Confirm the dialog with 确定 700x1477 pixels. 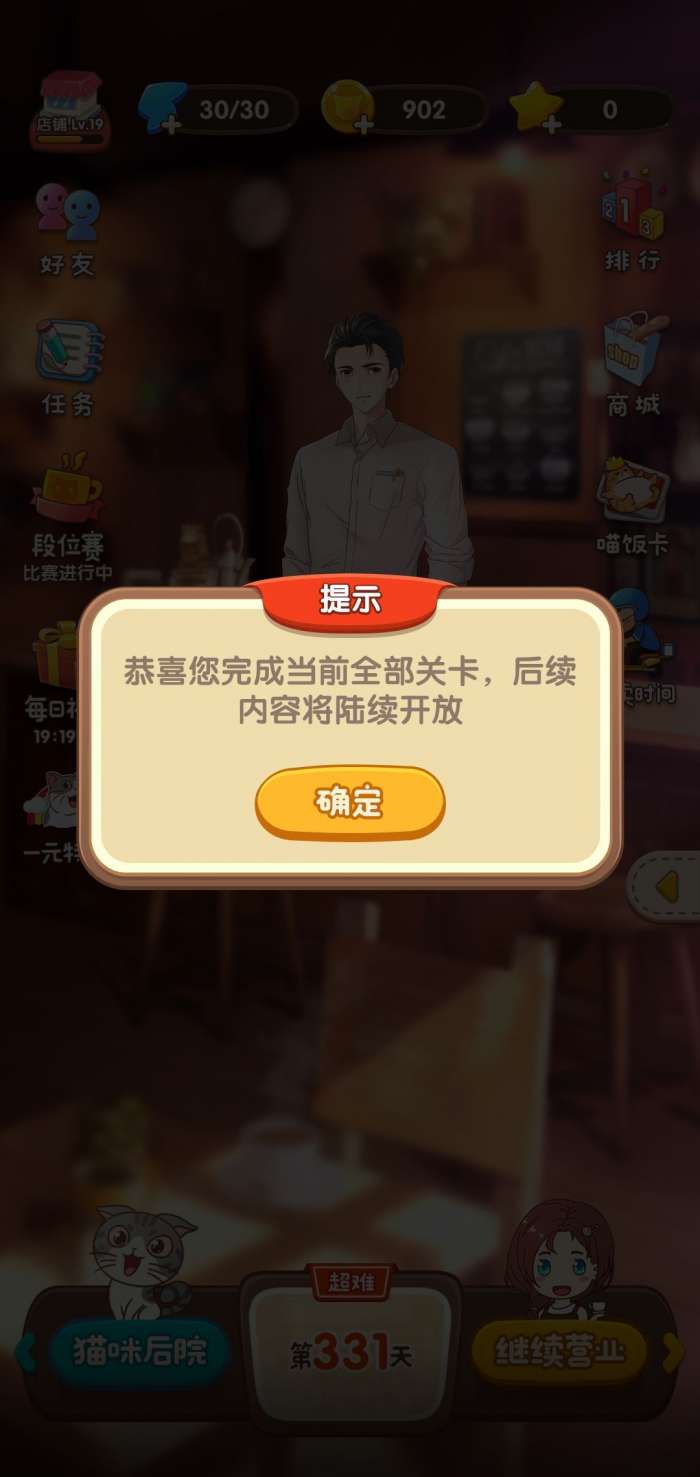349,802
